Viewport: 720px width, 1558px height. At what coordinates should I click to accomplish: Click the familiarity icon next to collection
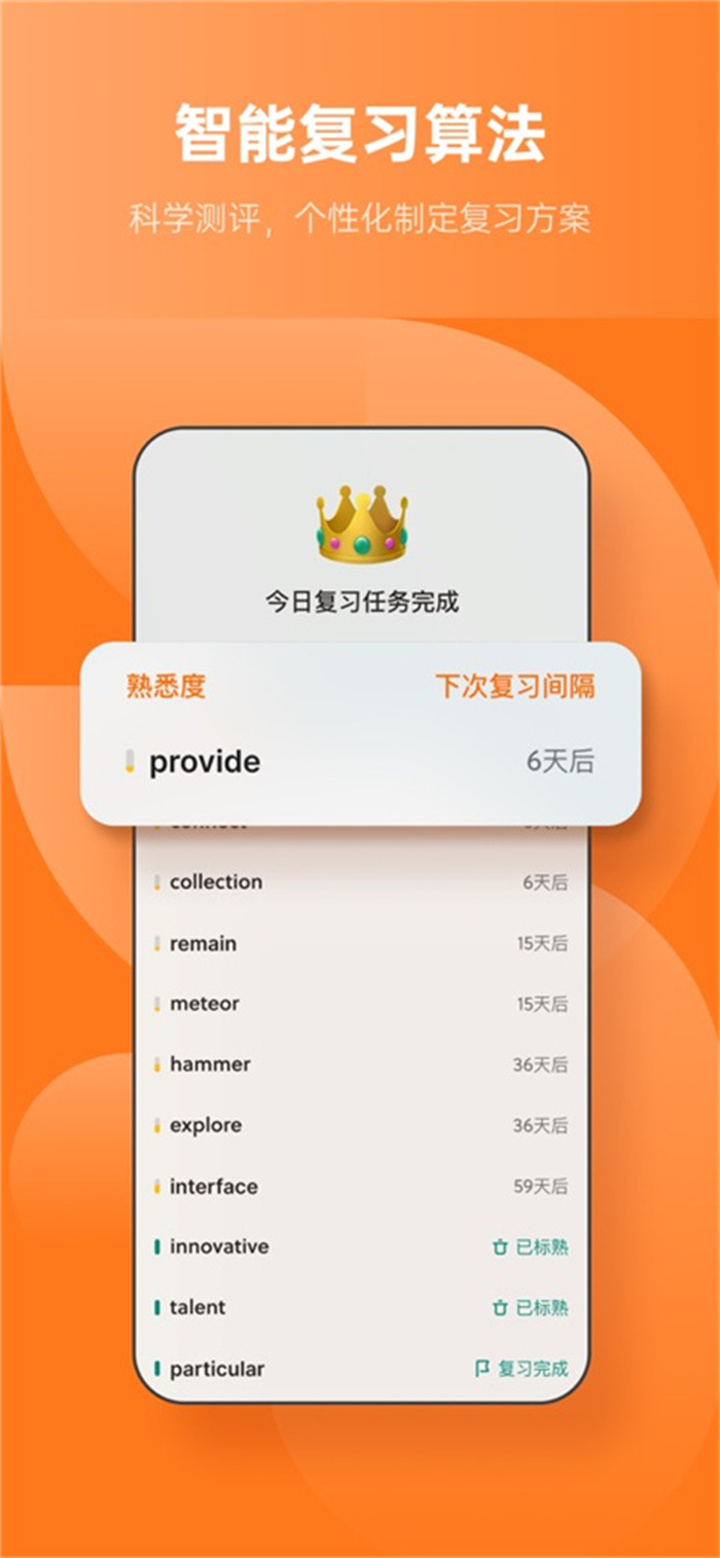[x=157, y=883]
